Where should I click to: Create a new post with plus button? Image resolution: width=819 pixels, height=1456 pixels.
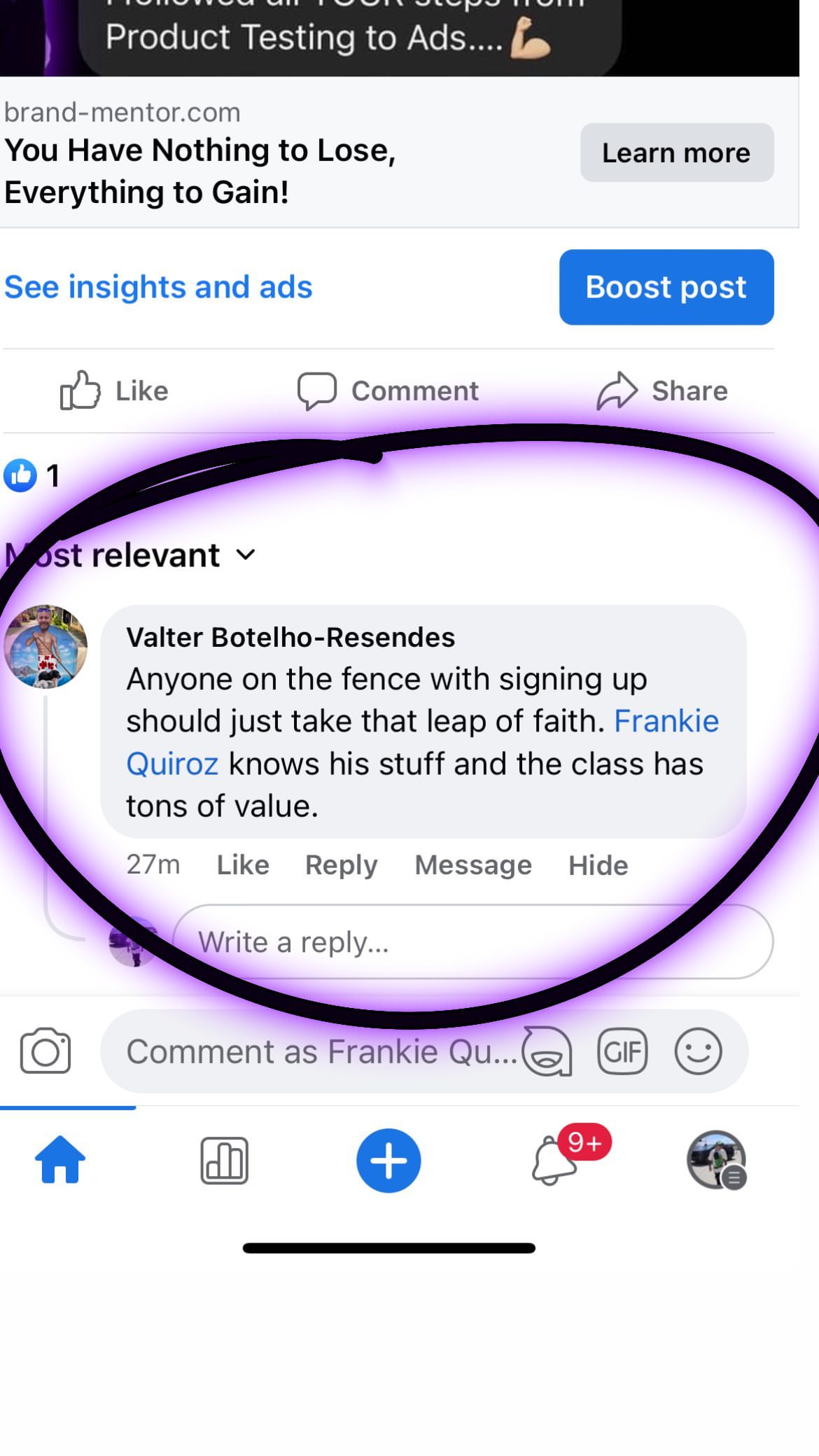(x=388, y=1161)
